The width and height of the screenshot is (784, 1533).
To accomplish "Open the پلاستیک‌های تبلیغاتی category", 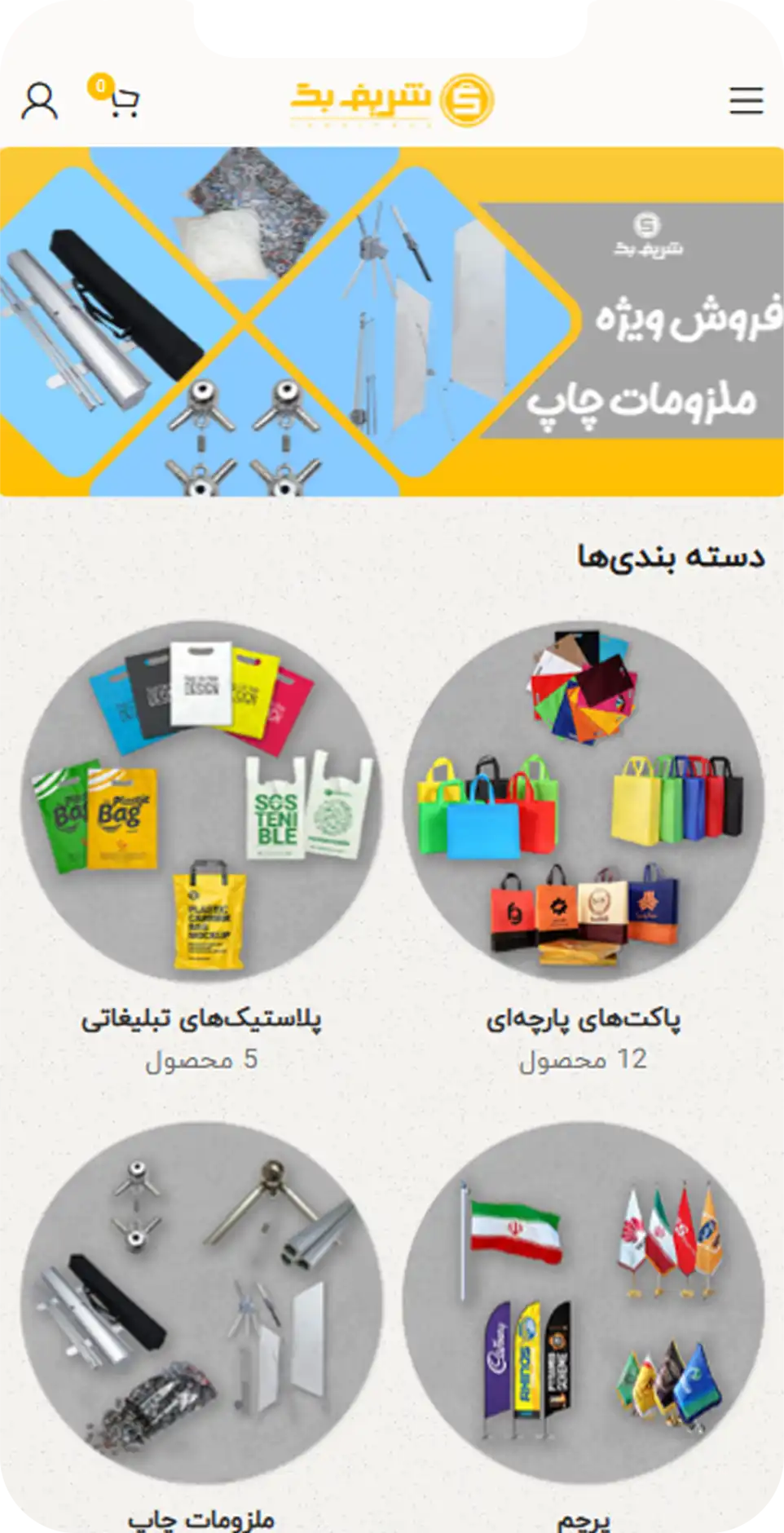I will click(x=201, y=848).
